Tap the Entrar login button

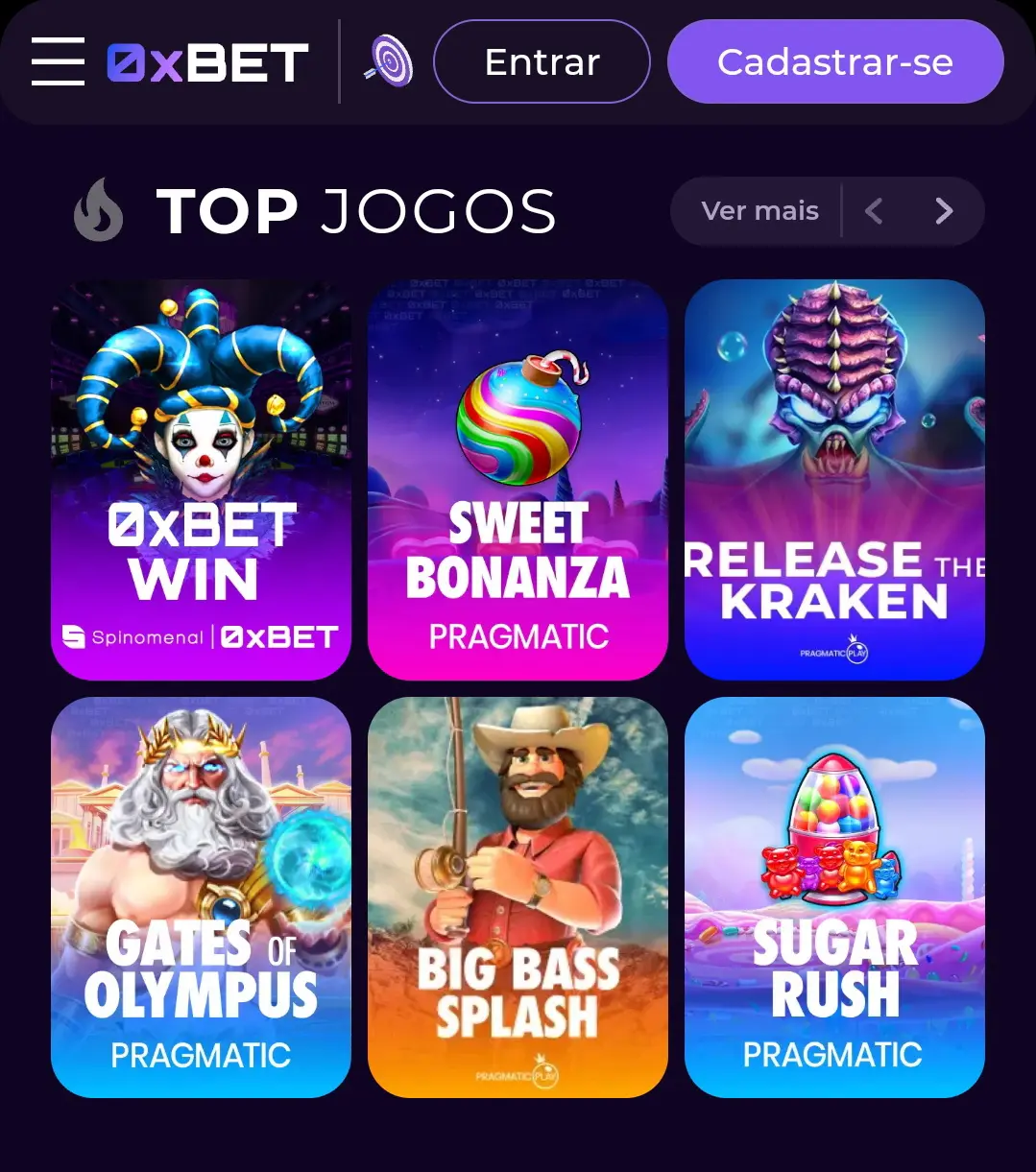pyautogui.click(x=542, y=62)
